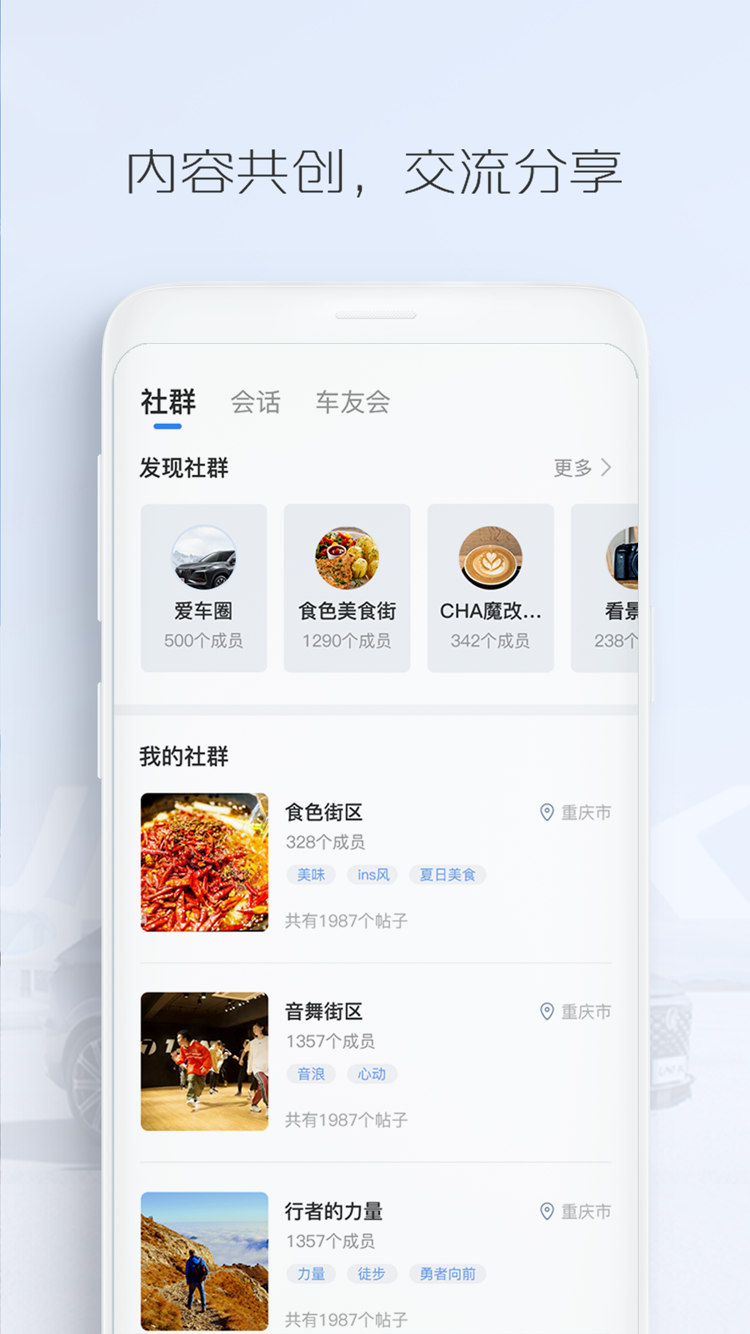Select the 徒步 tag under 行者的力量
Image resolution: width=750 pixels, height=1334 pixels.
[x=371, y=1274]
